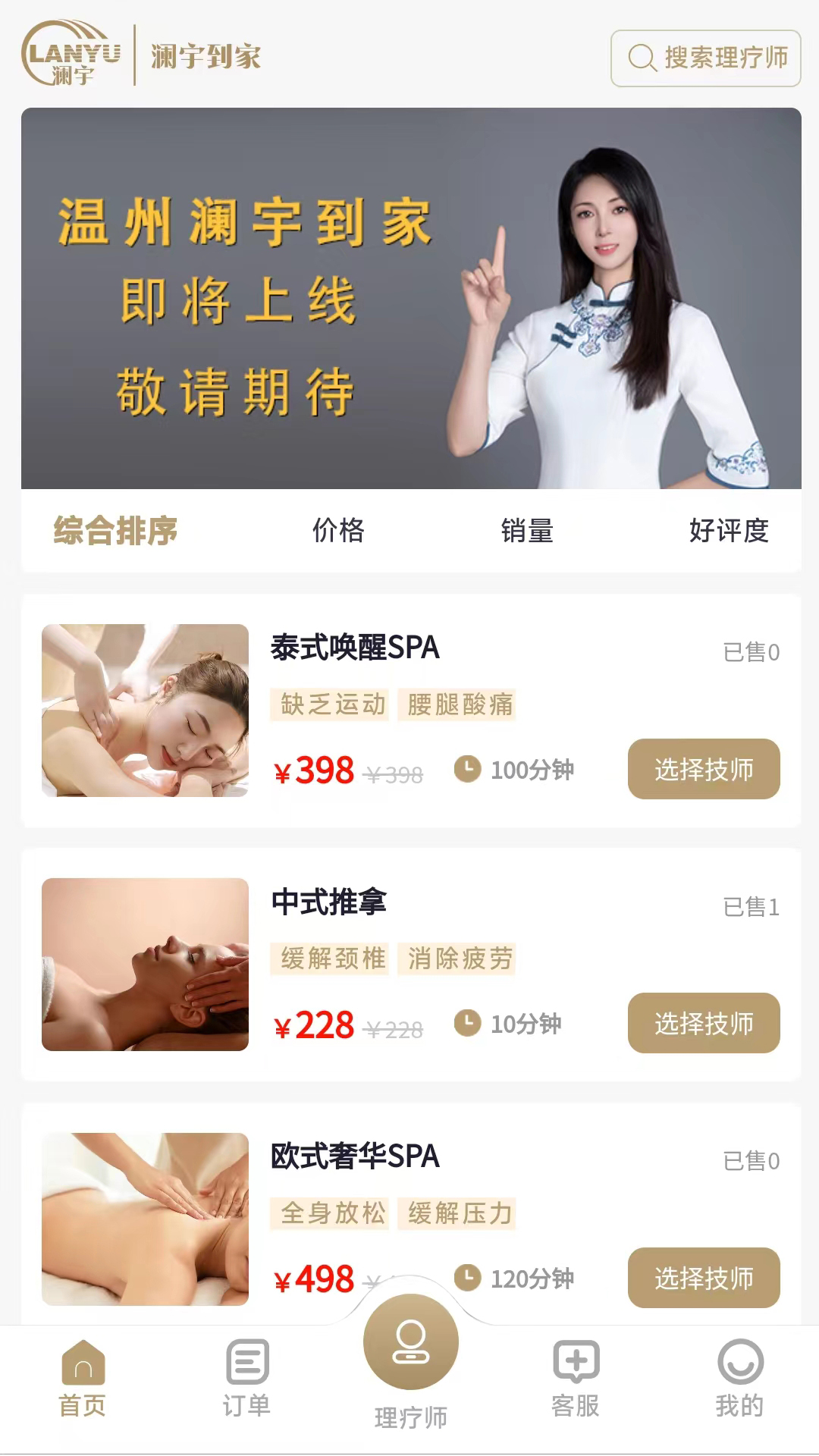
Task: Tap 选择技师 for 欧式奢华SPA
Action: click(703, 1278)
